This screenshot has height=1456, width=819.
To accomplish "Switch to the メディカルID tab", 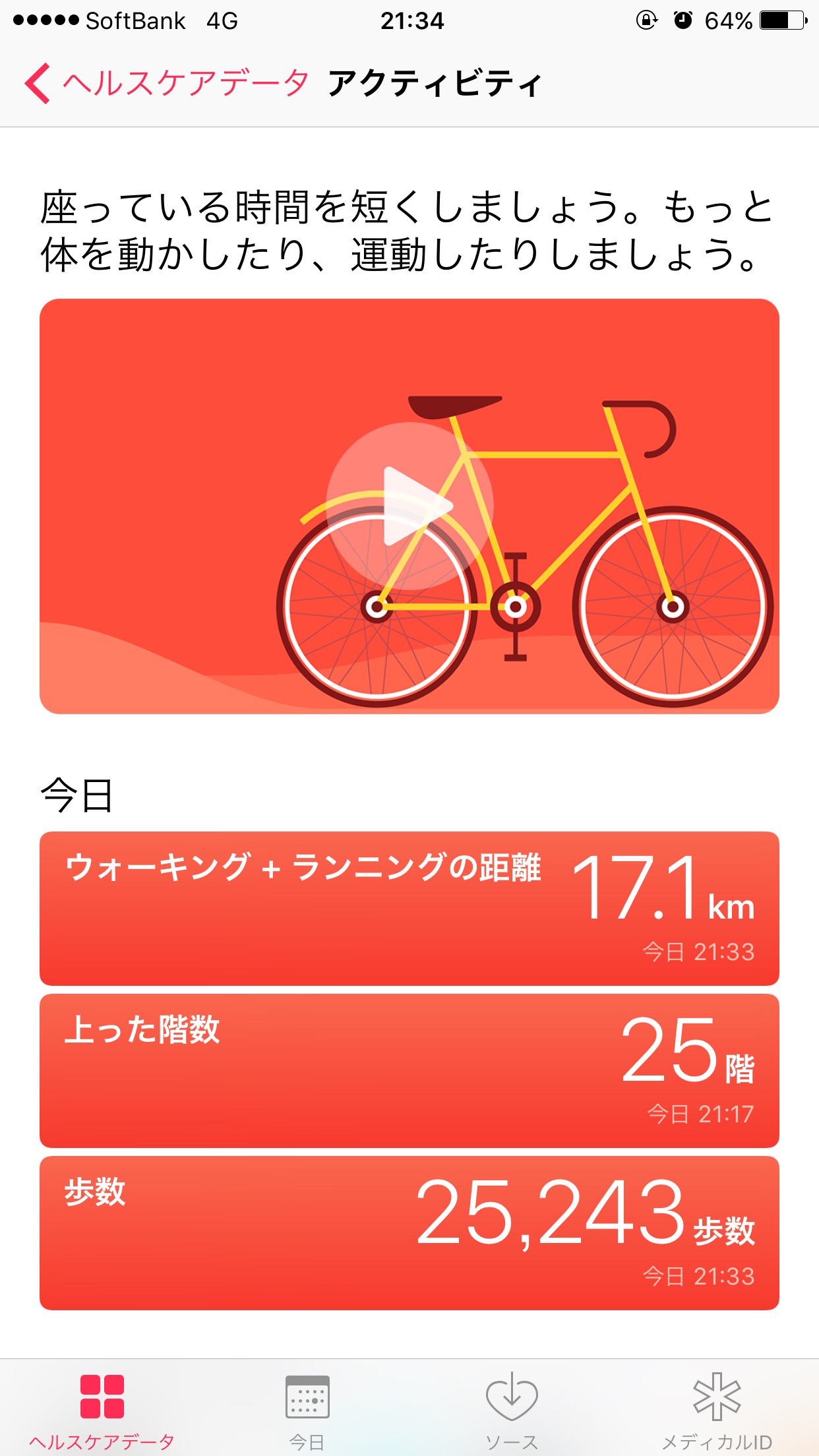I will (717, 1411).
